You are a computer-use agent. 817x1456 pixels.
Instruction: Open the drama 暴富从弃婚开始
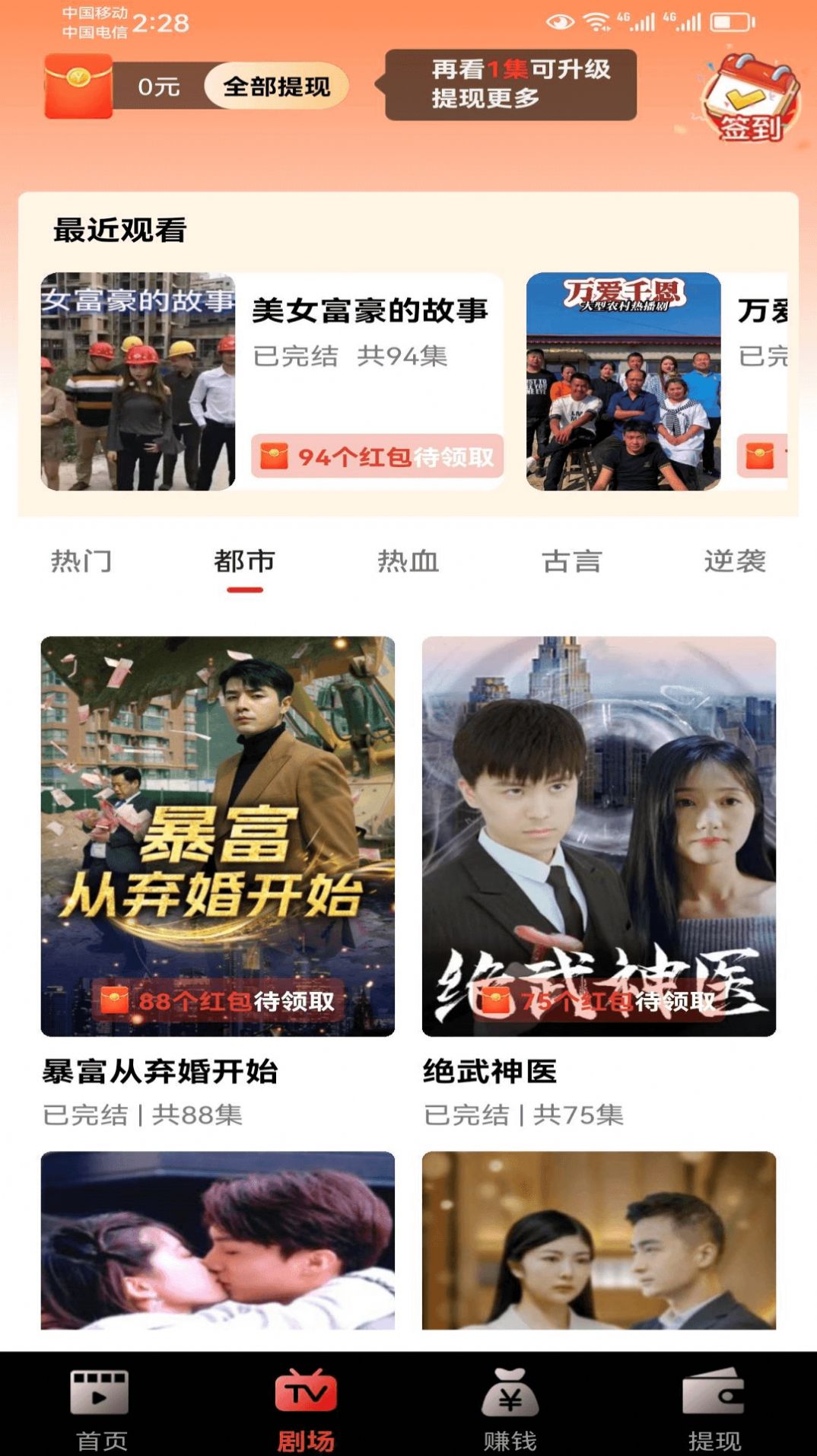pos(218,835)
